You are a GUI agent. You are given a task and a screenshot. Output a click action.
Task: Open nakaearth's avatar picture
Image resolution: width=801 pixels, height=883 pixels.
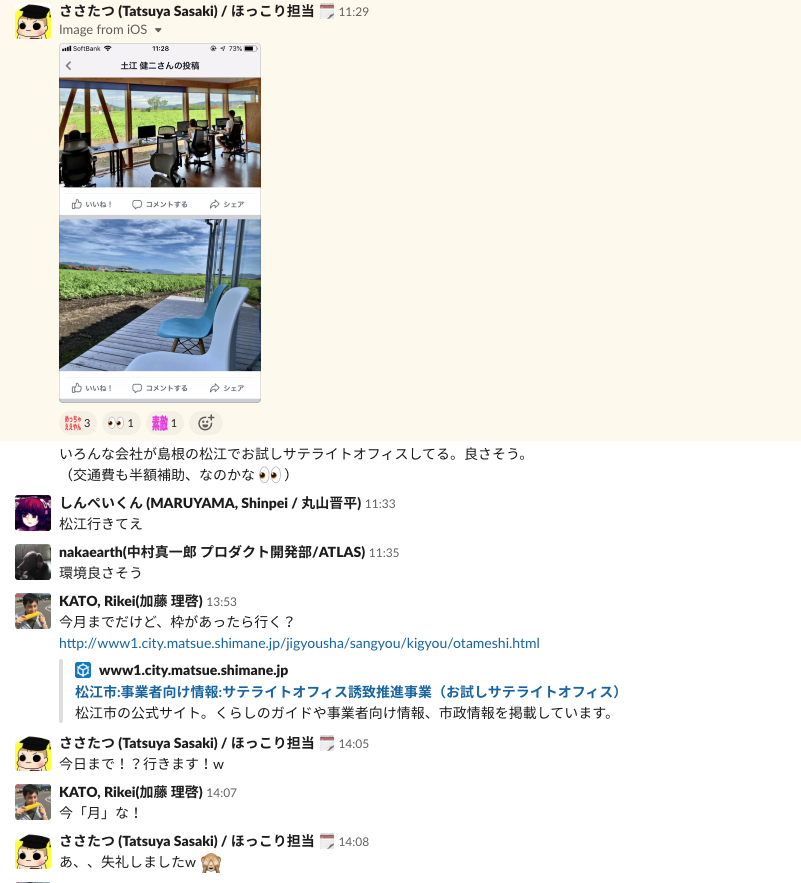click(33, 562)
